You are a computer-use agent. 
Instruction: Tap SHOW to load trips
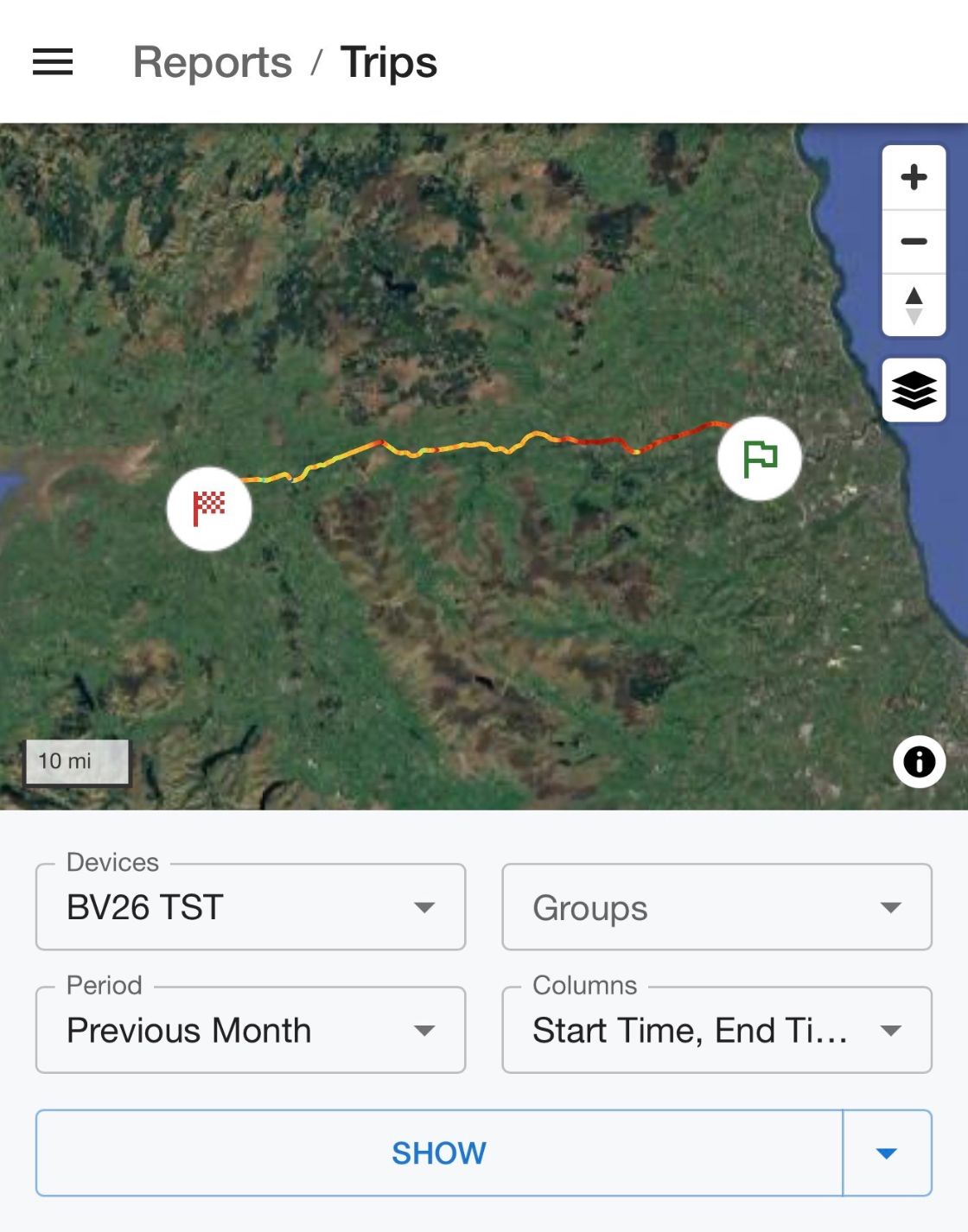(439, 1153)
